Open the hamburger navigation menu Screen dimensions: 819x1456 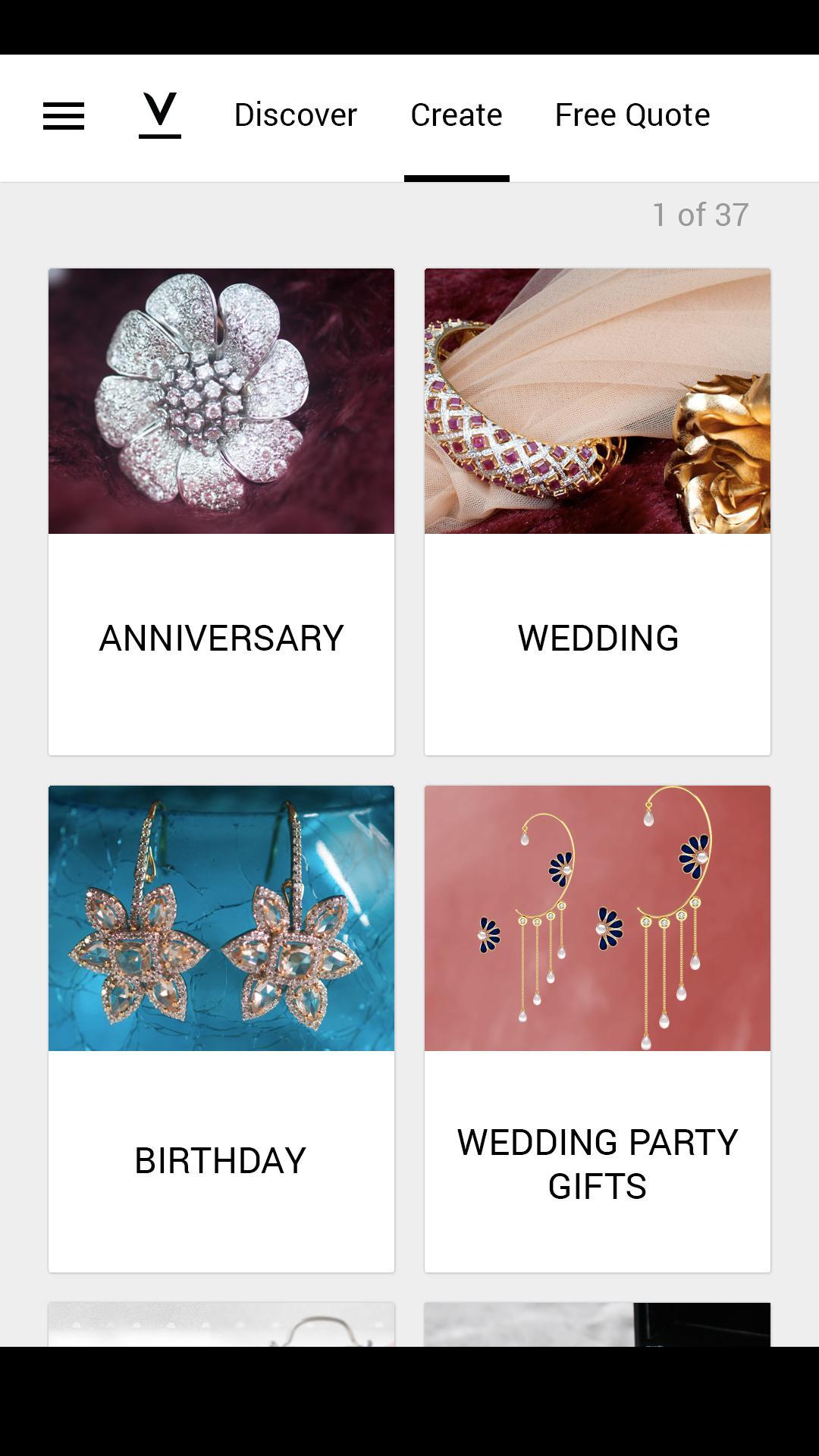(x=64, y=116)
